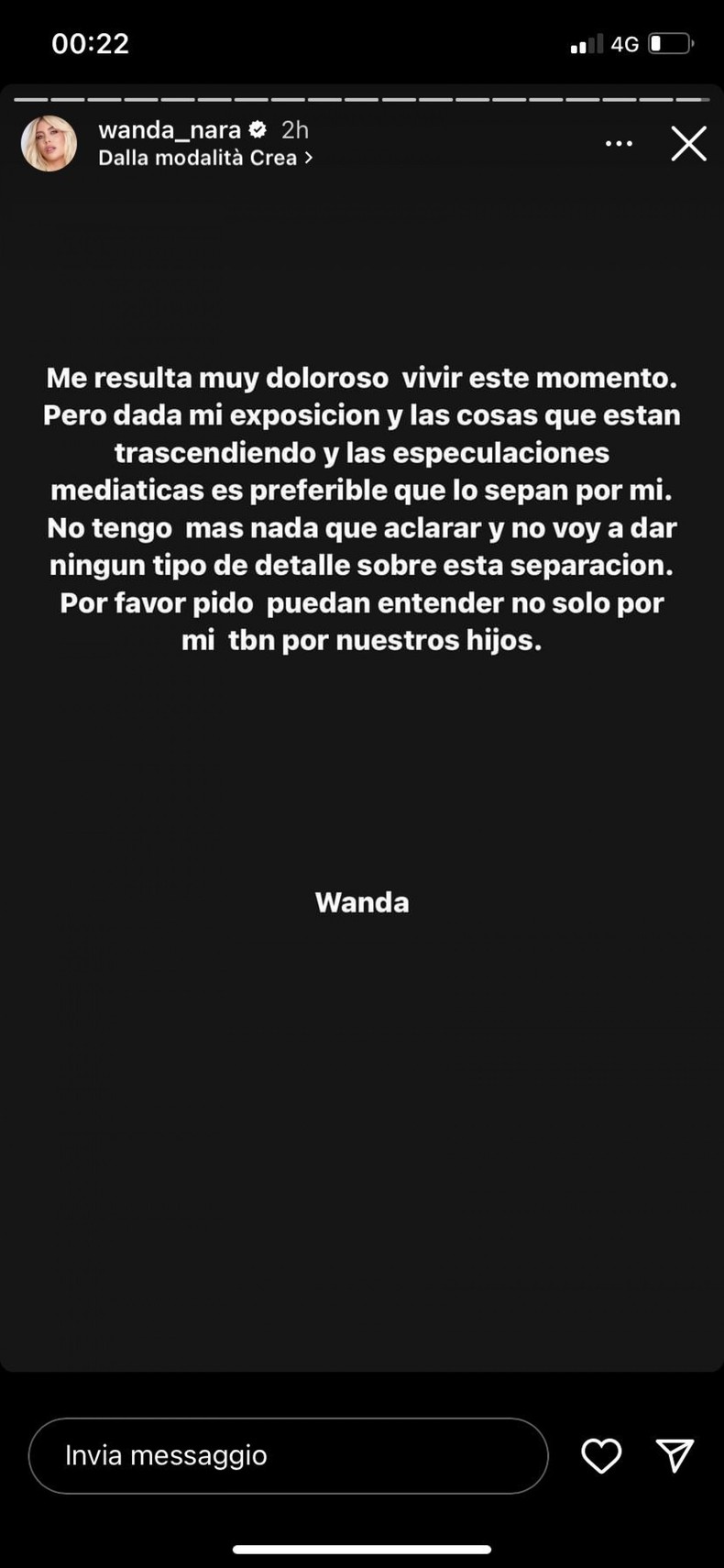Check the 4G network indicator
This screenshot has height=1568, width=724.
pyautogui.click(x=627, y=42)
